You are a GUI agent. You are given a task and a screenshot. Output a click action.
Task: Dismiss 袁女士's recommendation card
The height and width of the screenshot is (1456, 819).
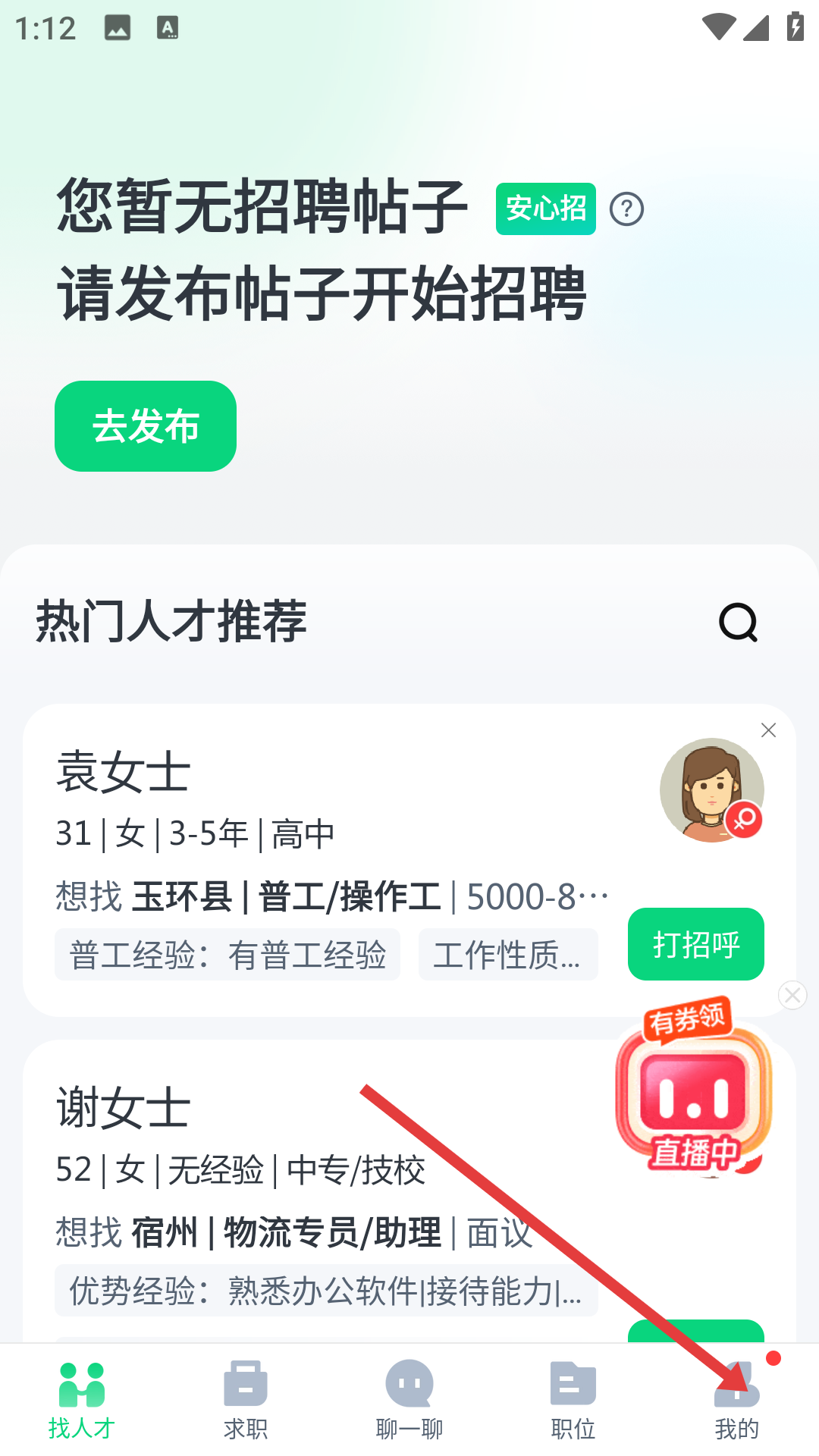pyautogui.click(x=768, y=730)
